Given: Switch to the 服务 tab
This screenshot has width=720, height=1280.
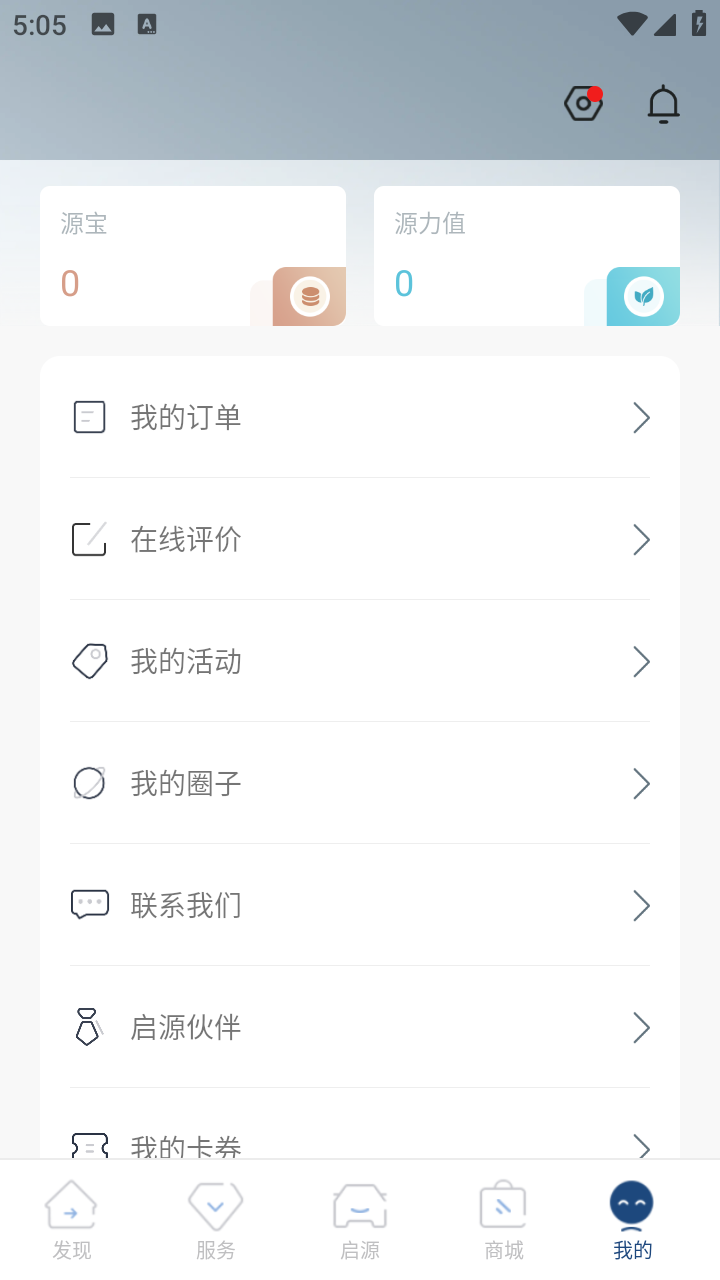Looking at the screenshot, I should click(216, 1220).
